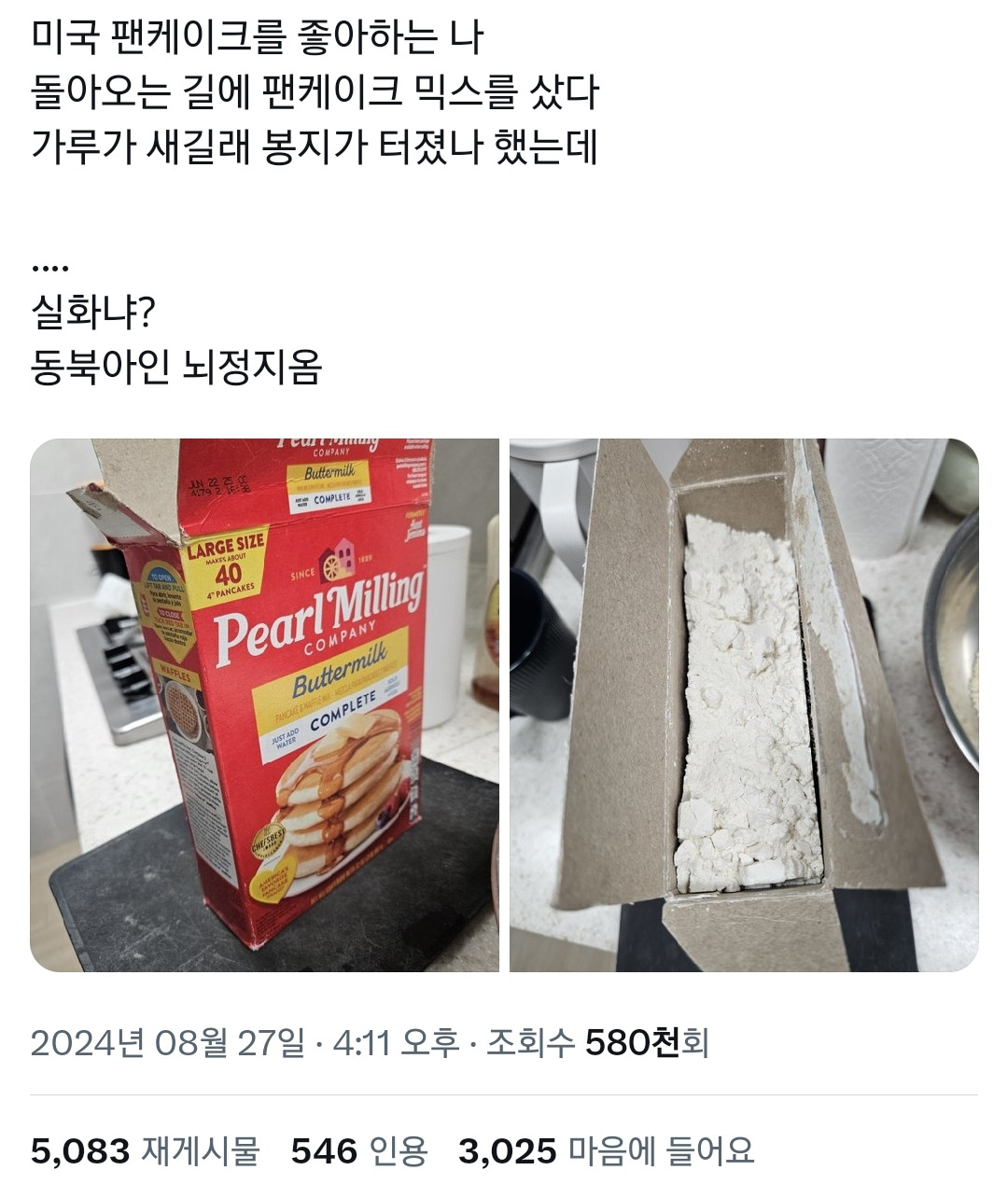The image size is (1008, 1184).
Task: View the 546 인용 quotes
Action: pos(358,1150)
